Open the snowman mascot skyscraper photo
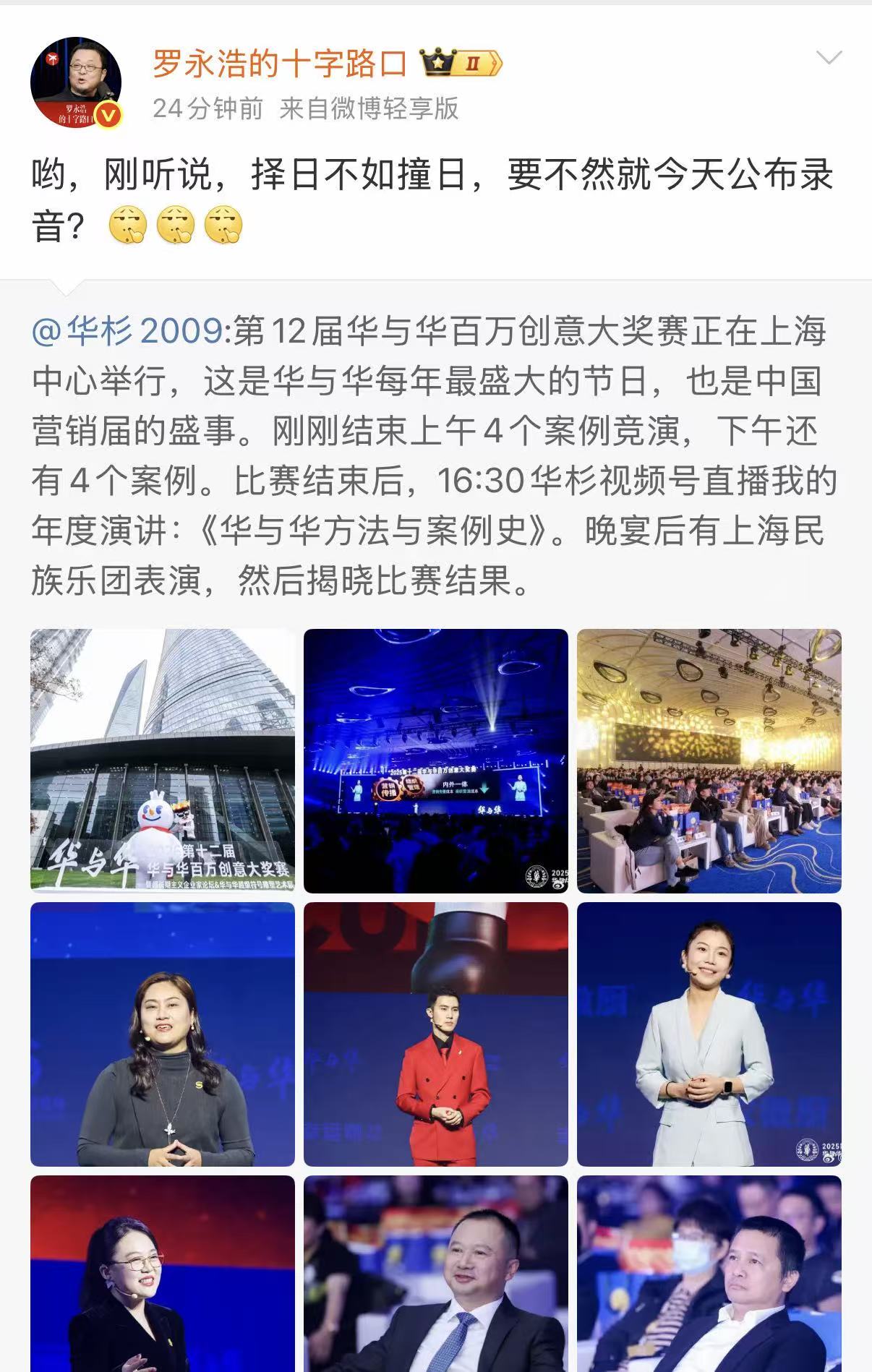Image resolution: width=872 pixels, height=1372 pixels. coord(161,759)
